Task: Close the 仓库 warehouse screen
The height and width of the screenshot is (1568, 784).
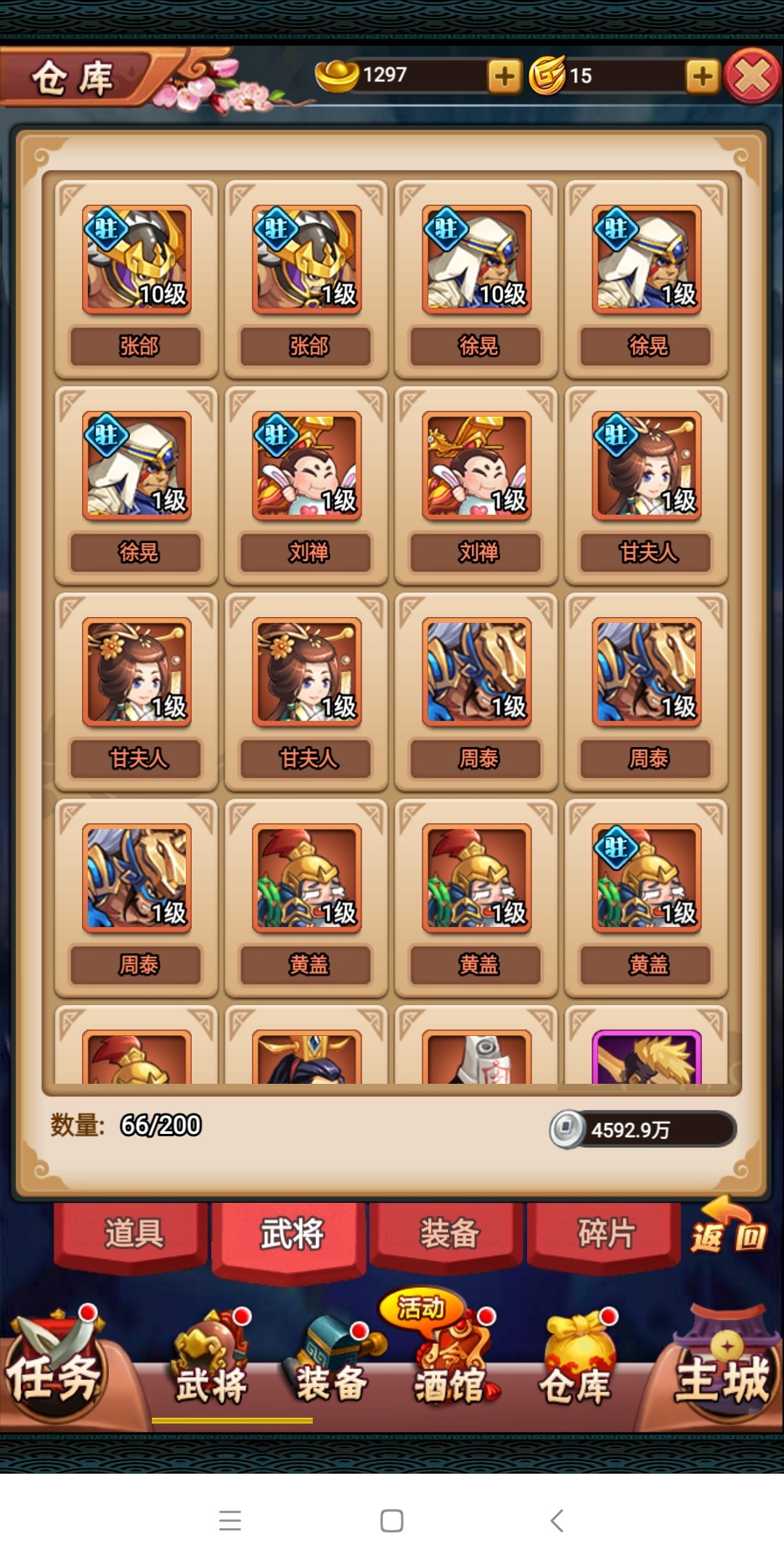Action: [752, 76]
